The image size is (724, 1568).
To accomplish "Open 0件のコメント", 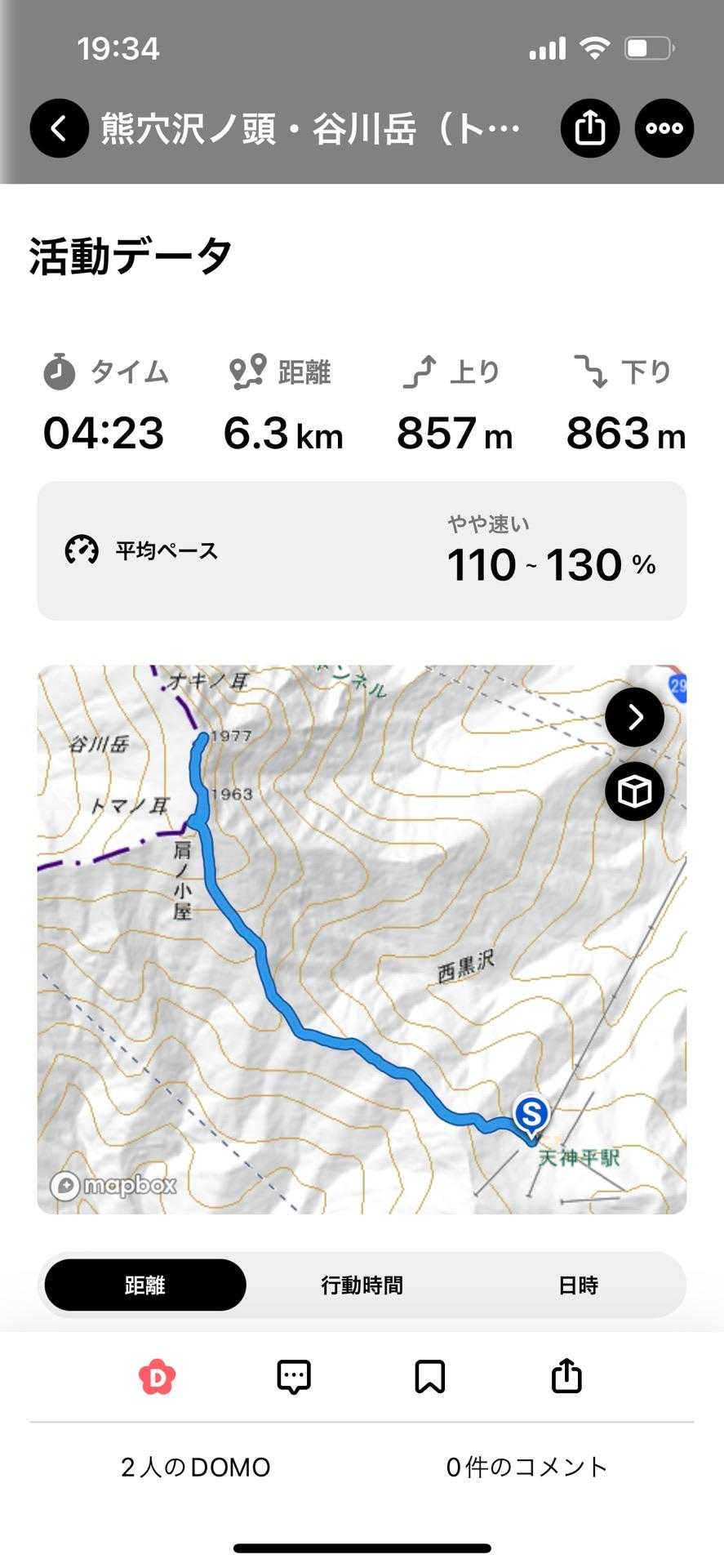I will tap(526, 1468).
